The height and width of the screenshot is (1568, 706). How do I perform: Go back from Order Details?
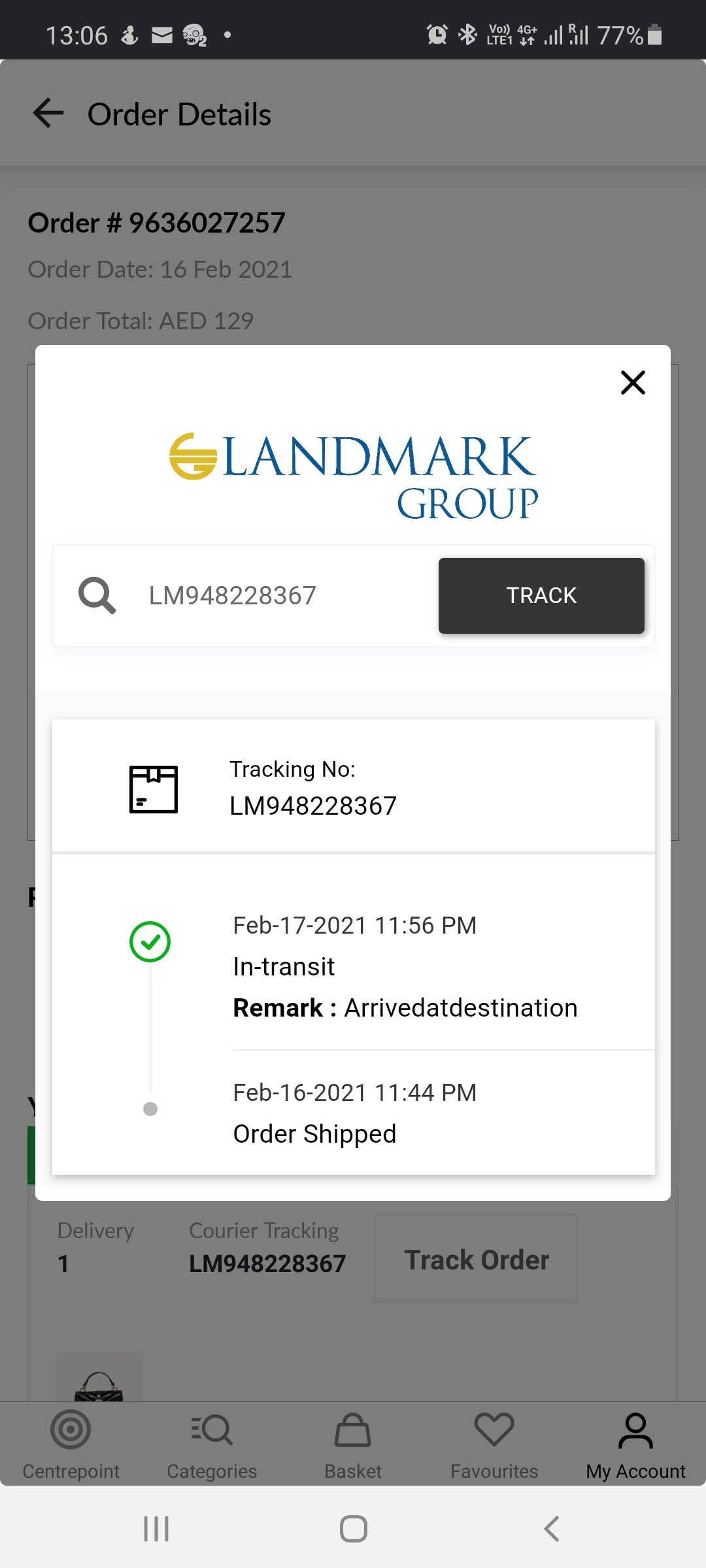pyautogui.click(x=48, y=114)
